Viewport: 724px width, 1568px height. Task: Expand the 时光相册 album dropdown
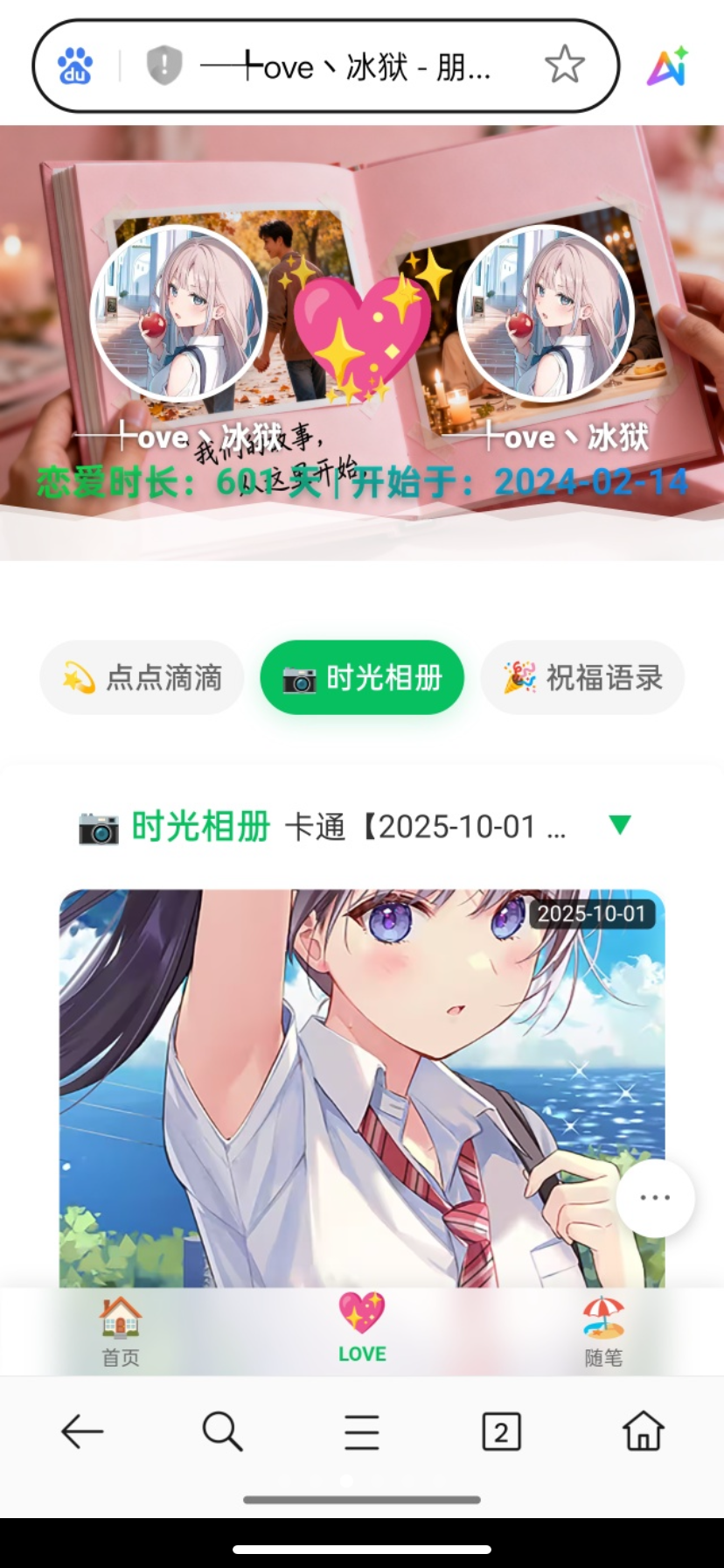click(x=620, y=825)
